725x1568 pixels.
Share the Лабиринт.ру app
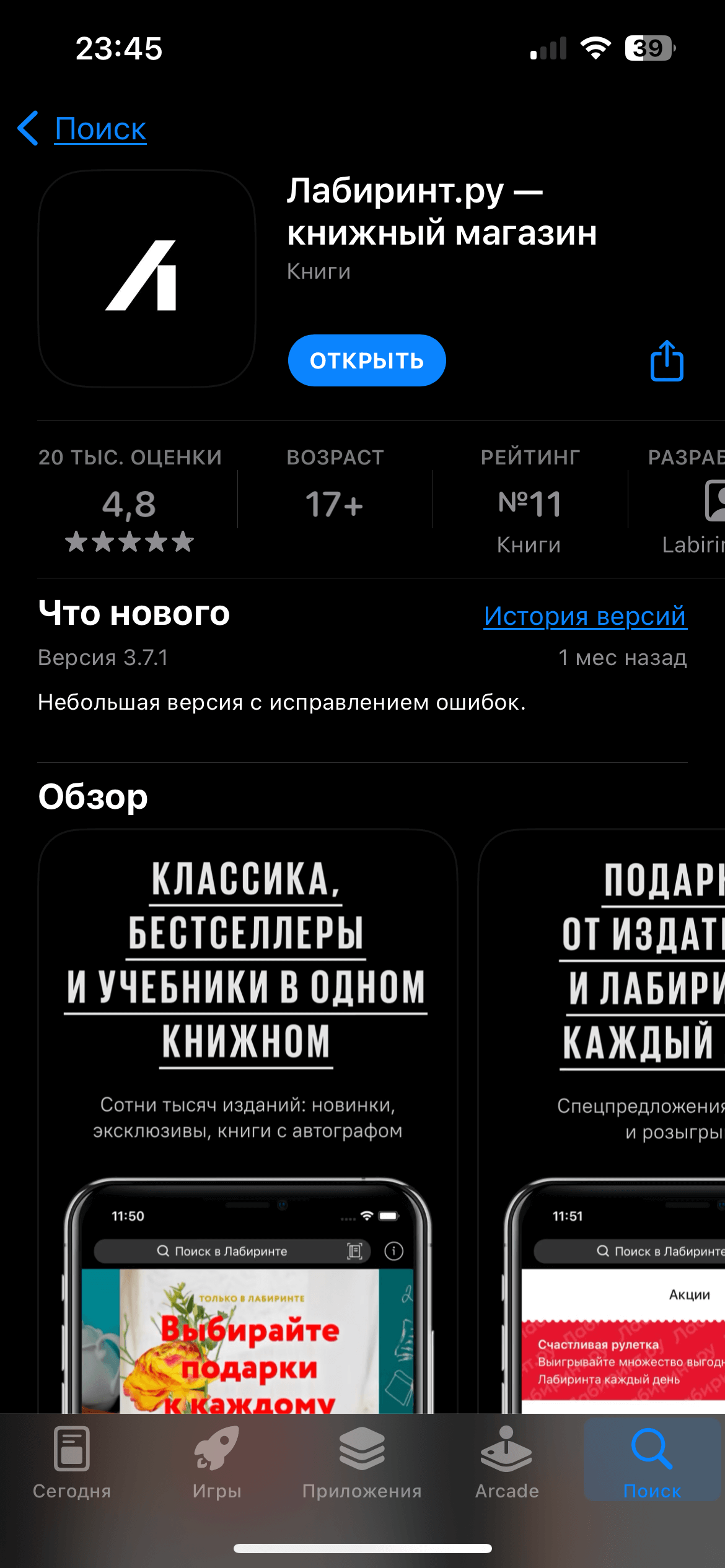click(667, 360)
